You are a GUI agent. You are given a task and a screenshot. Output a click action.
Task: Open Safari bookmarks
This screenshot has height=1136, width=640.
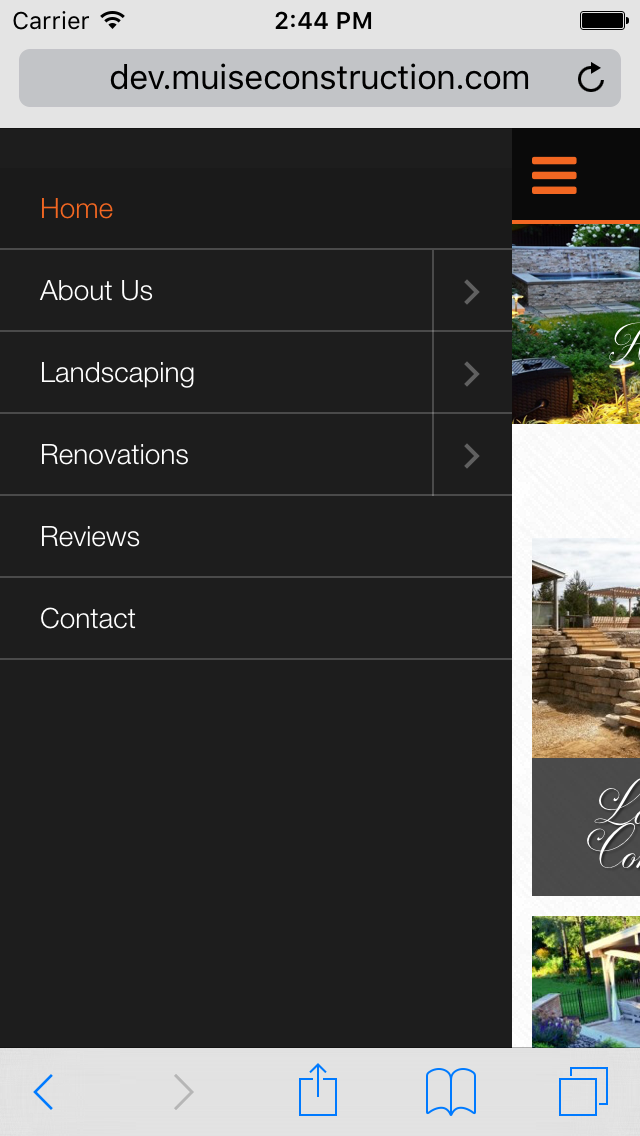[x=450, y=1091]
